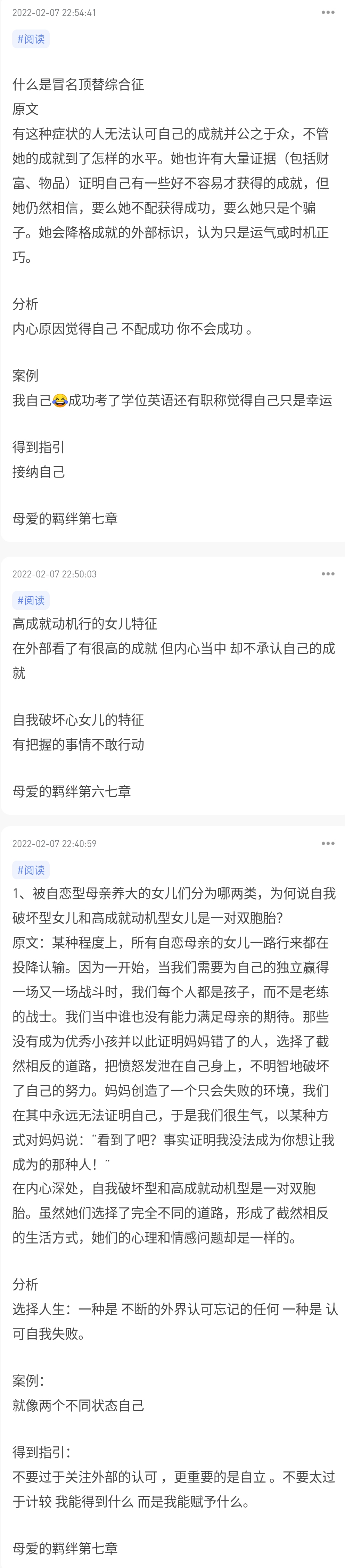
Task: Tap #阅读 tag on the 22:54:41 note
Action: pos(31,39)
